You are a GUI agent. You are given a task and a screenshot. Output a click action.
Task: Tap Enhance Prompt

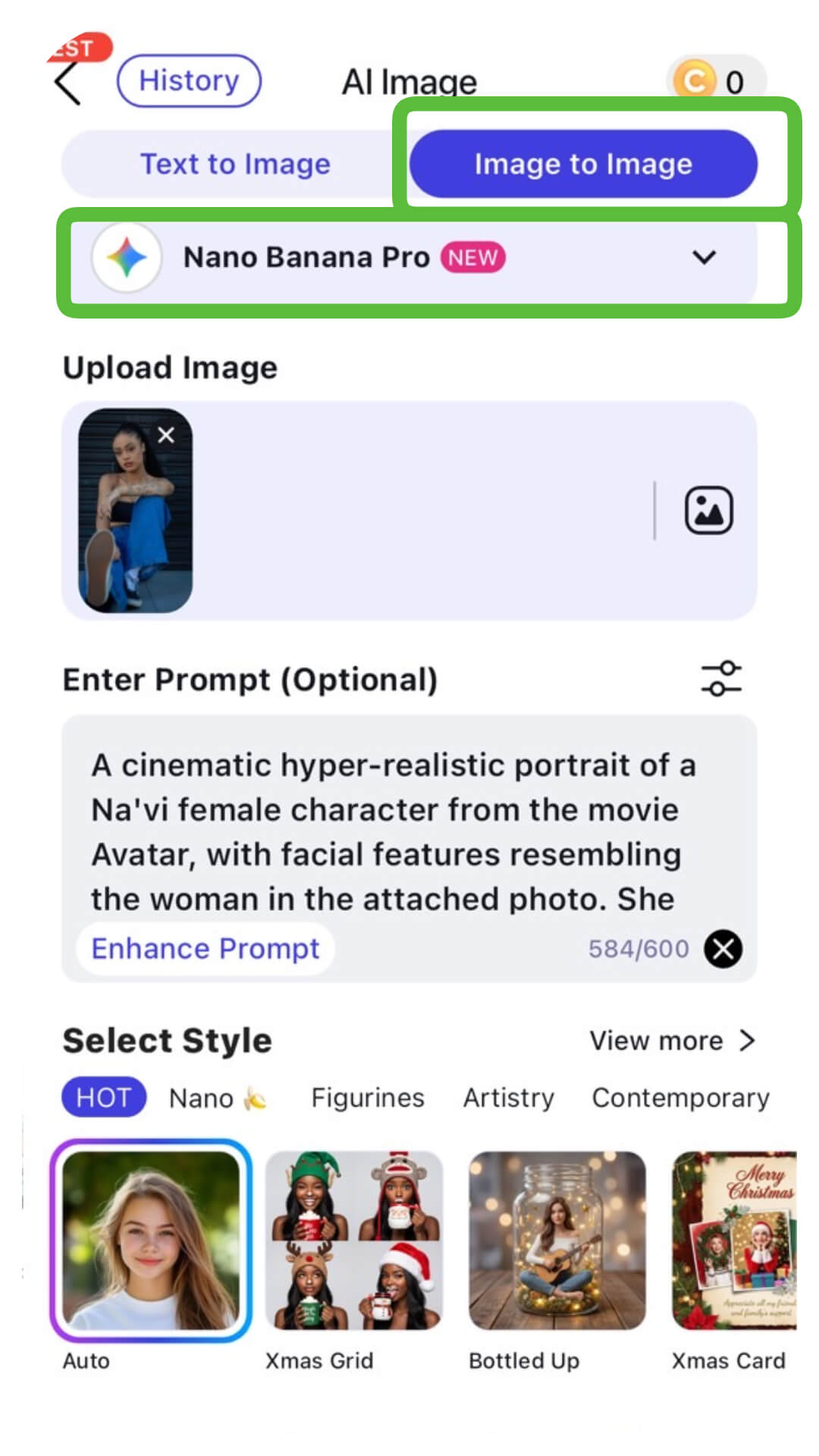tap(206, 949)
